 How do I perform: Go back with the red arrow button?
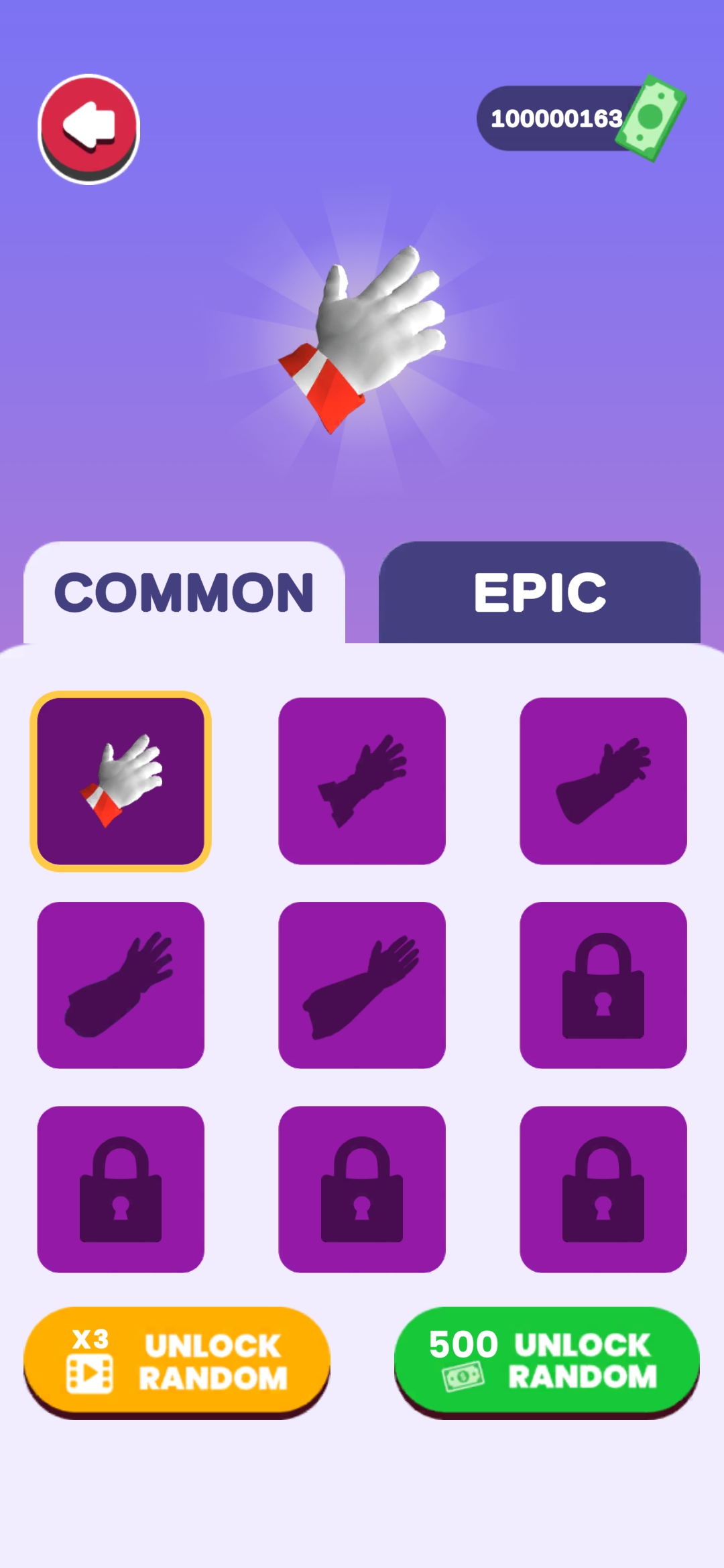pos(89,128)
